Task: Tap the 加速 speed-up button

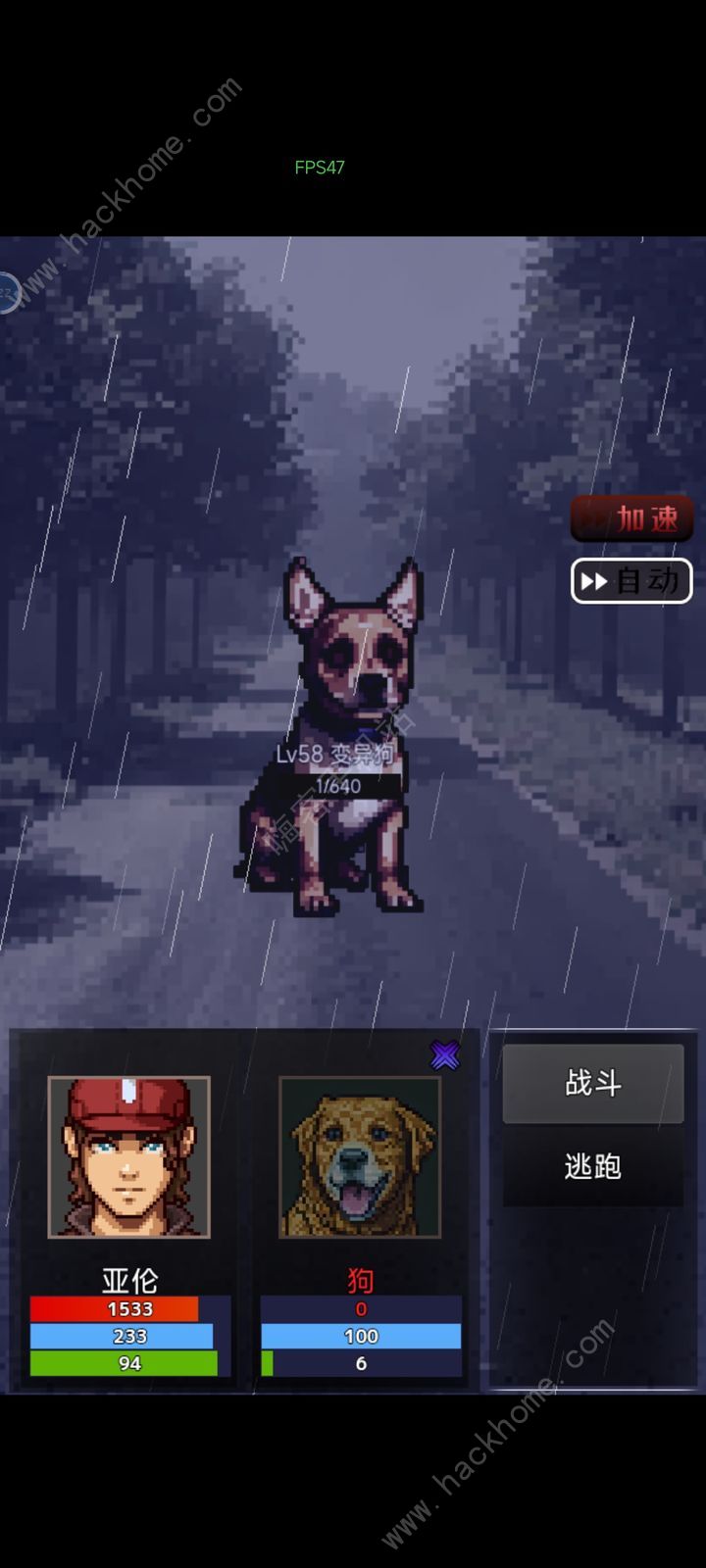Action: [632, 518]
